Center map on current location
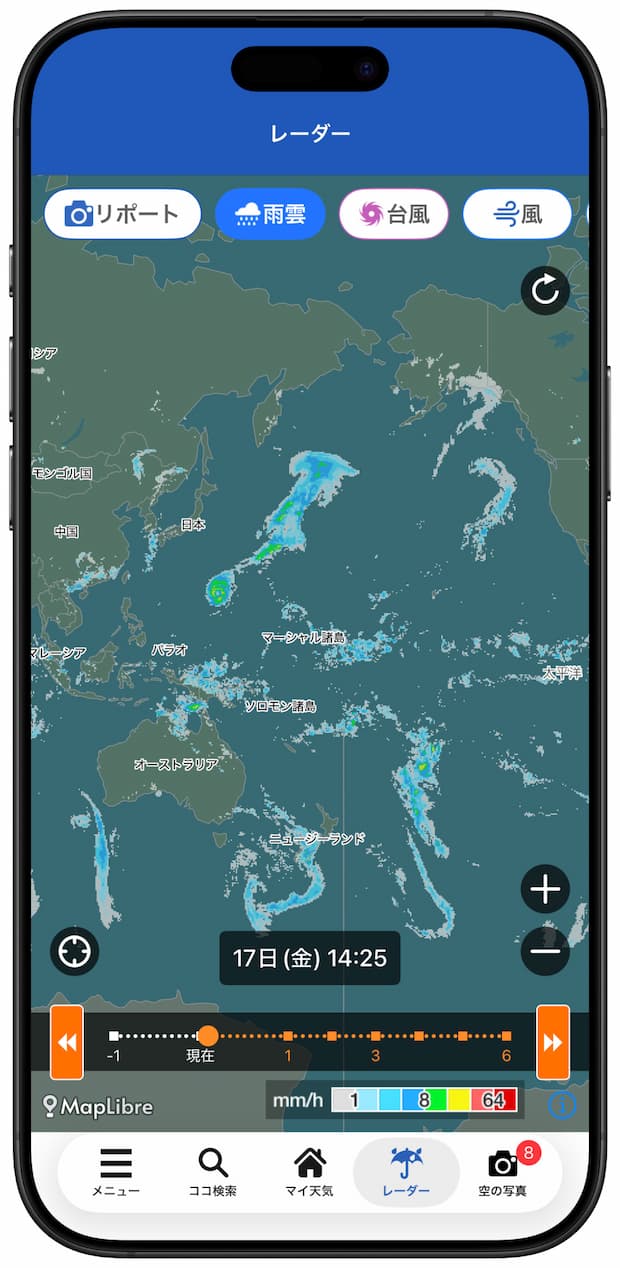Viewport: 620px width, 1268px height. click(x=75, y=951)
